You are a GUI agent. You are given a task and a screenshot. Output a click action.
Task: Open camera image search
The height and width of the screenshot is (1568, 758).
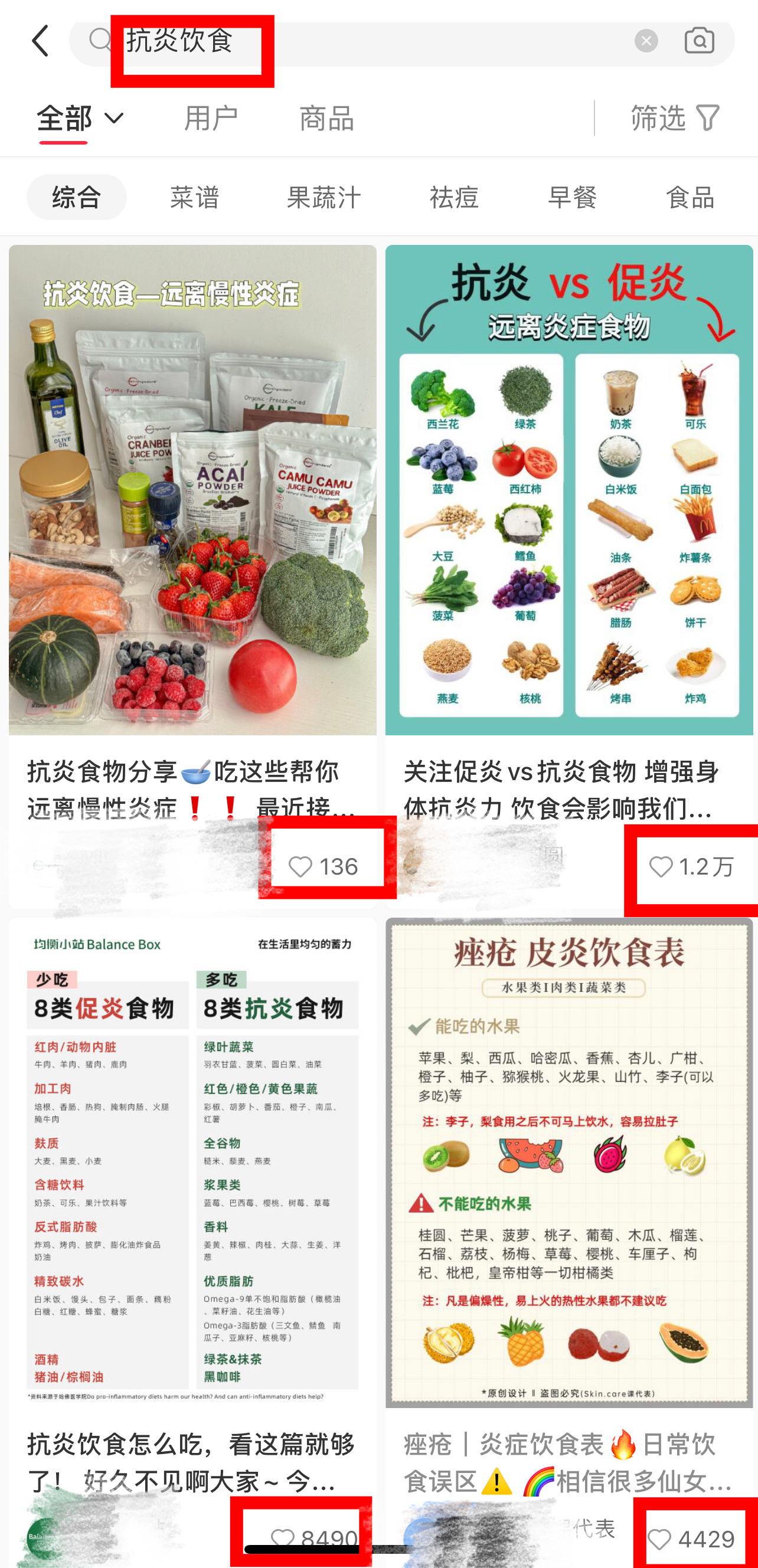[x=699, y=41]
